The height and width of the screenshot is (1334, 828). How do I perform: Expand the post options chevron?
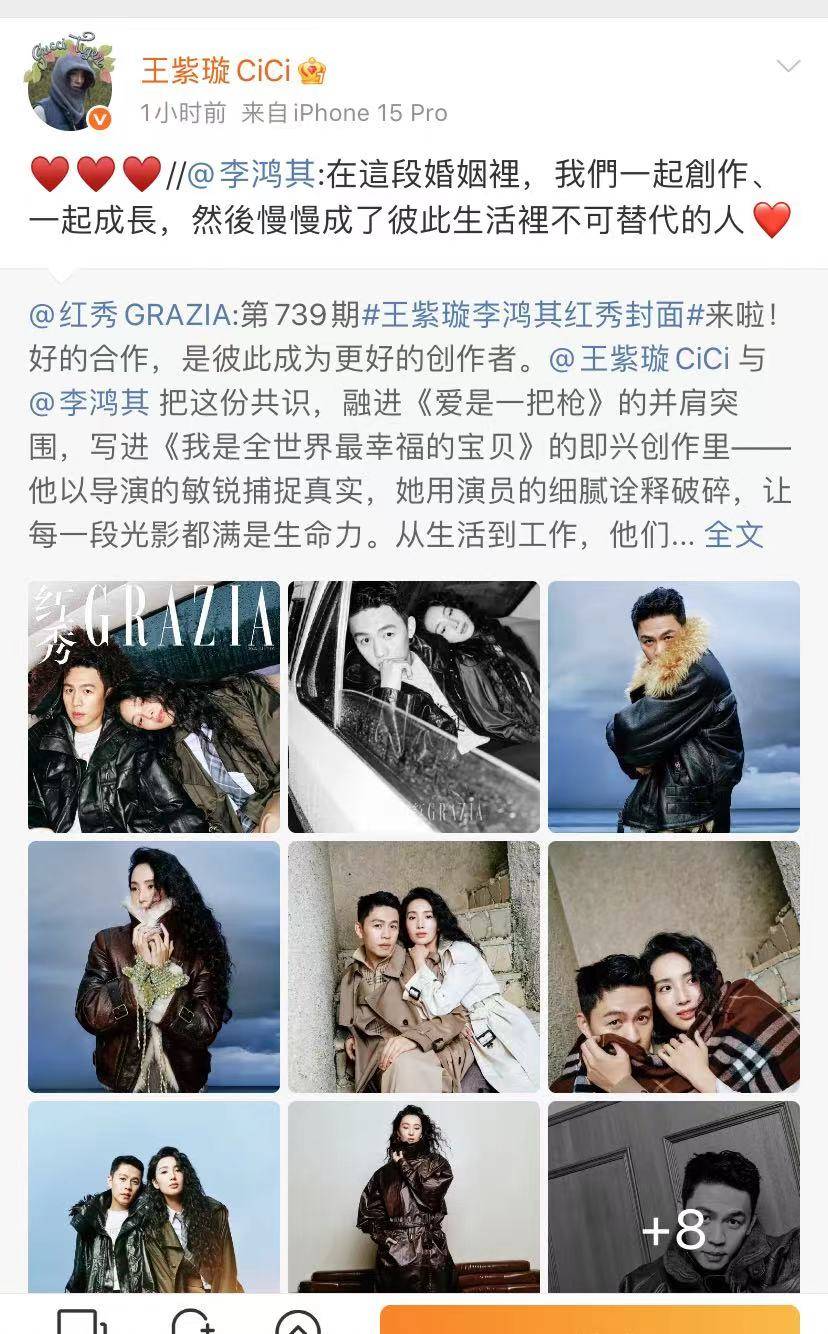coord(788,67)
